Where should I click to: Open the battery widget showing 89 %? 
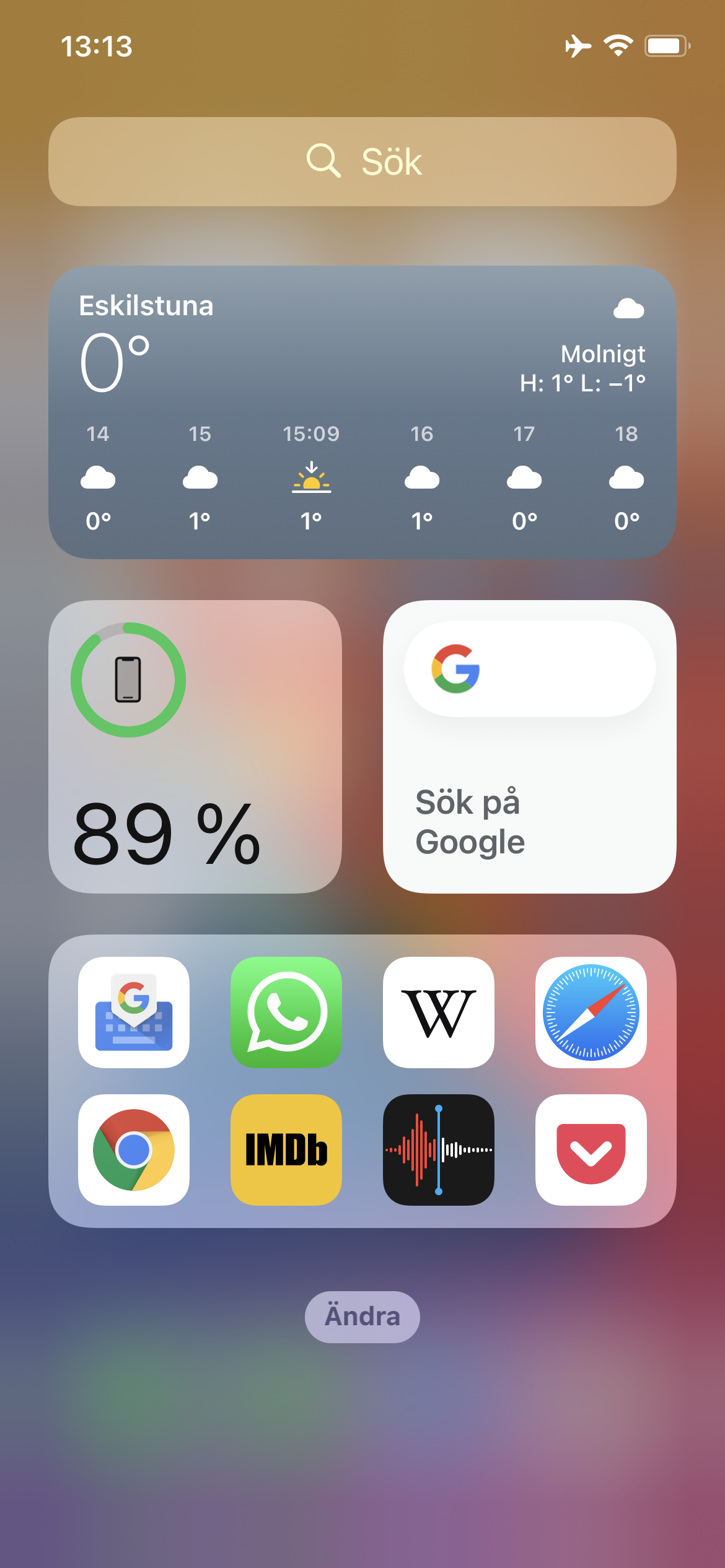195,747
